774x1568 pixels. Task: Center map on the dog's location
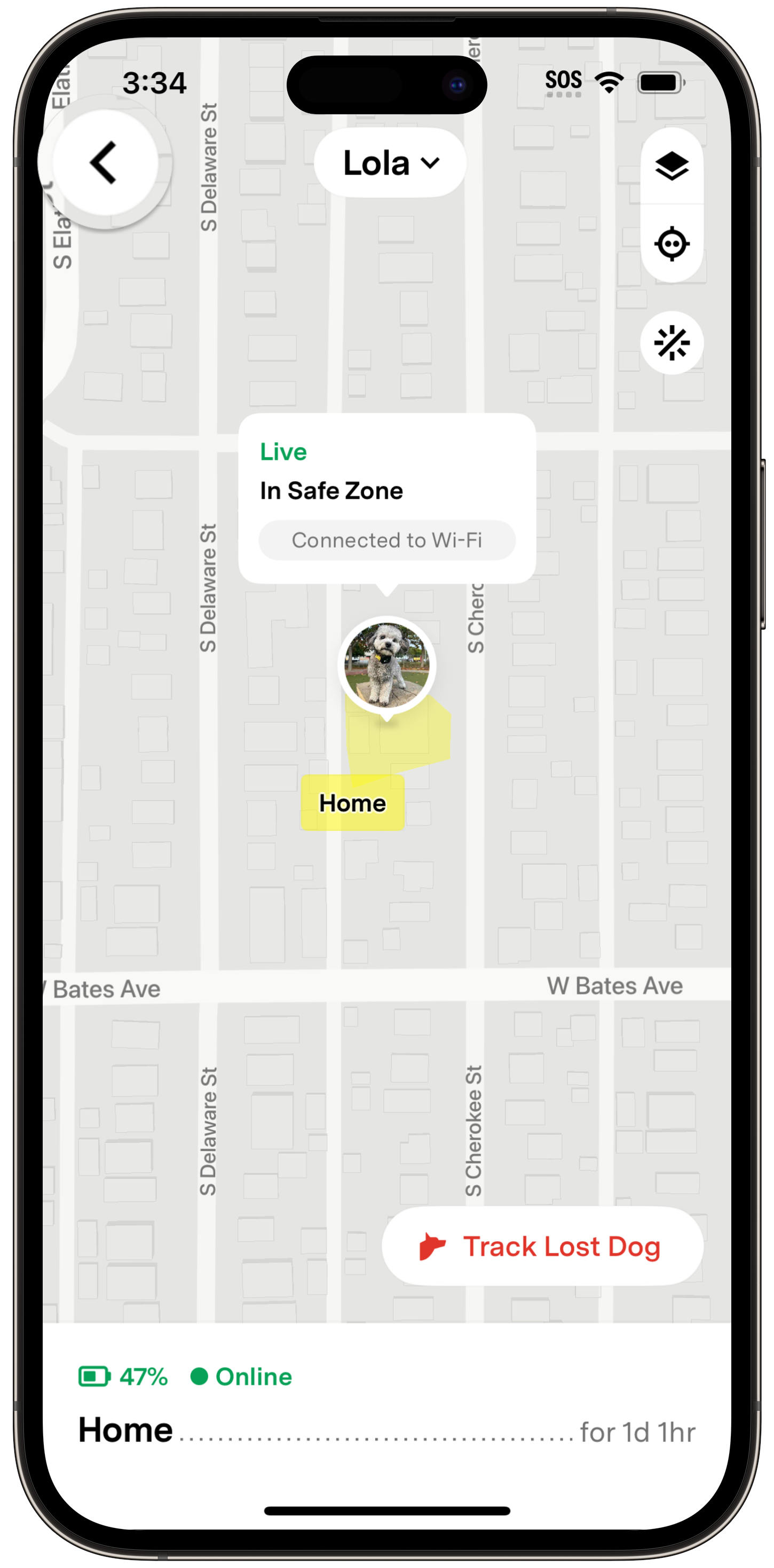[x=672, y=244]
